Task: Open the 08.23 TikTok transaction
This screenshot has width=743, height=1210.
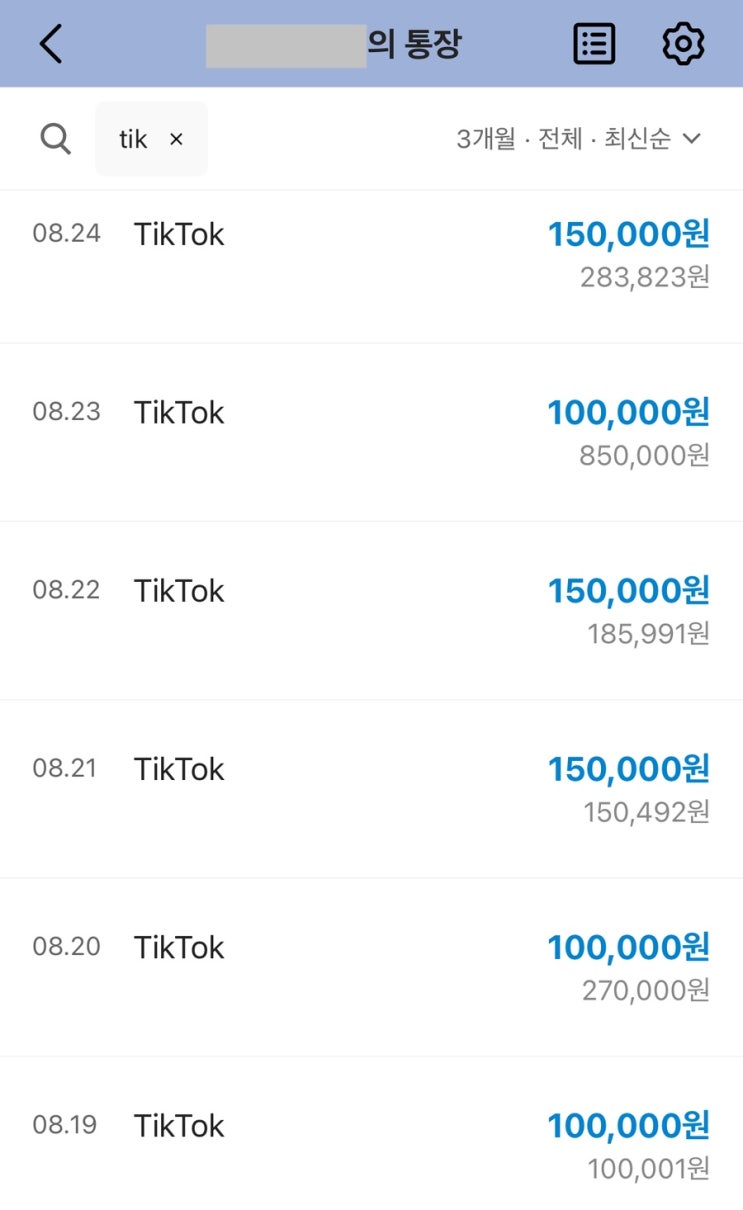Action: pos(371,432)
